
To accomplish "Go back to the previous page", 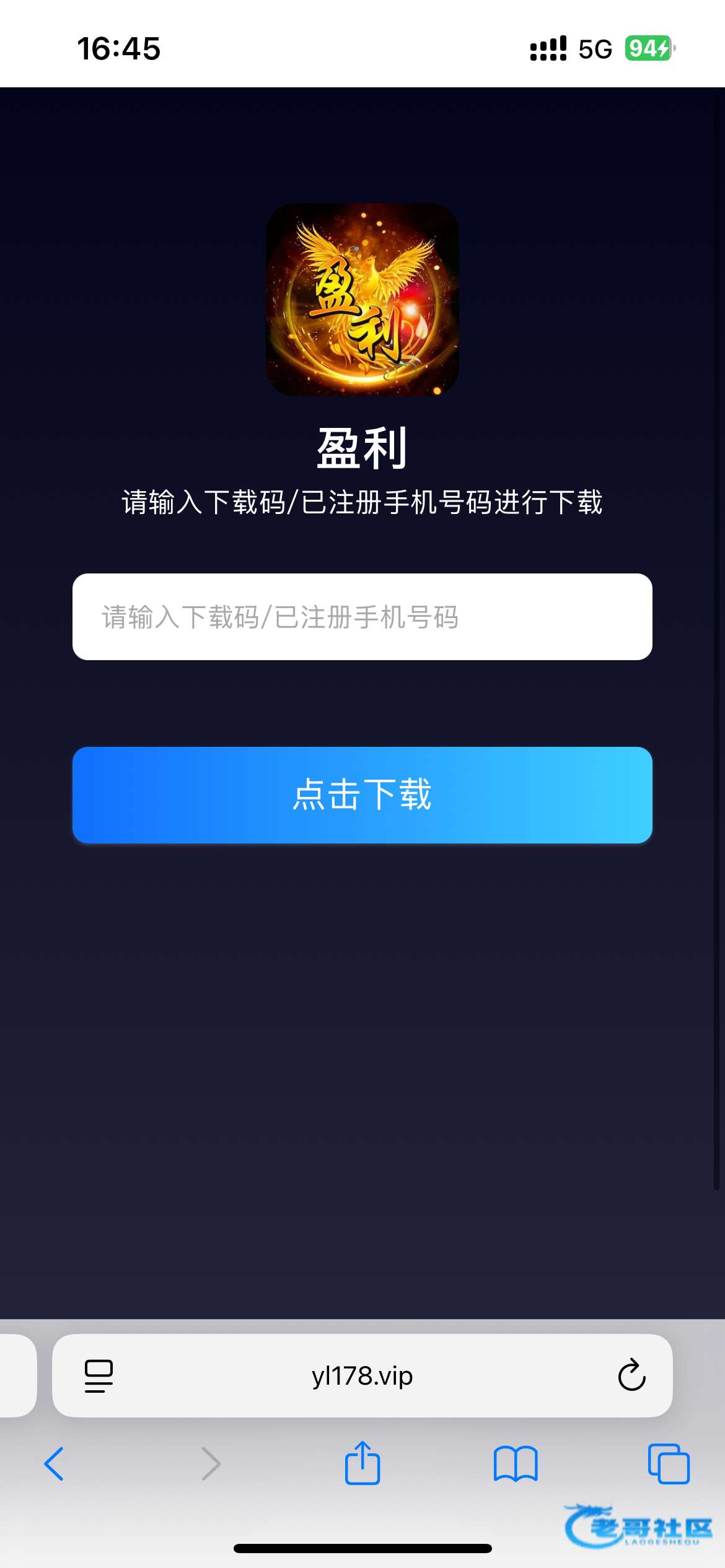I will [x=55, y=1464].
